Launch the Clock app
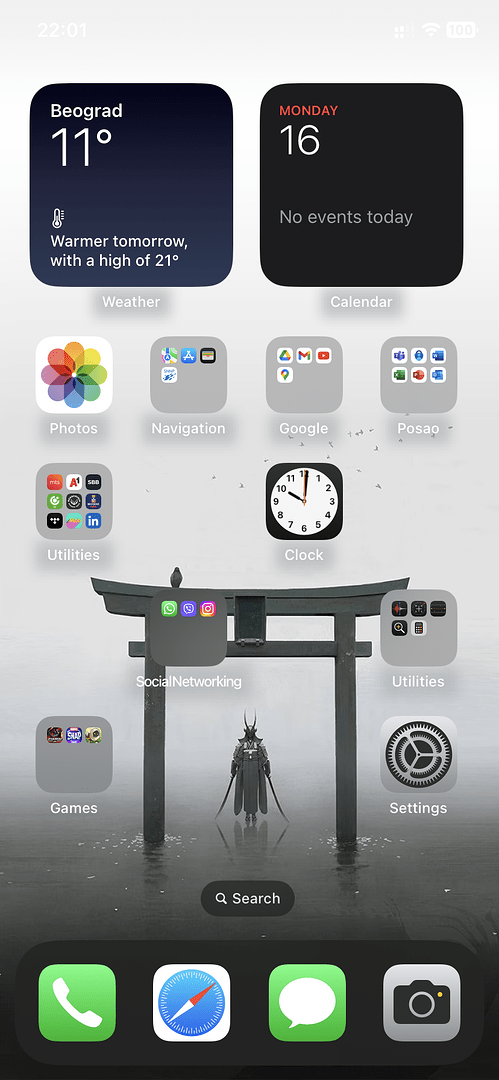This screenshot has height=1080, width=499. pyautogui.click(x=304, y=501)
